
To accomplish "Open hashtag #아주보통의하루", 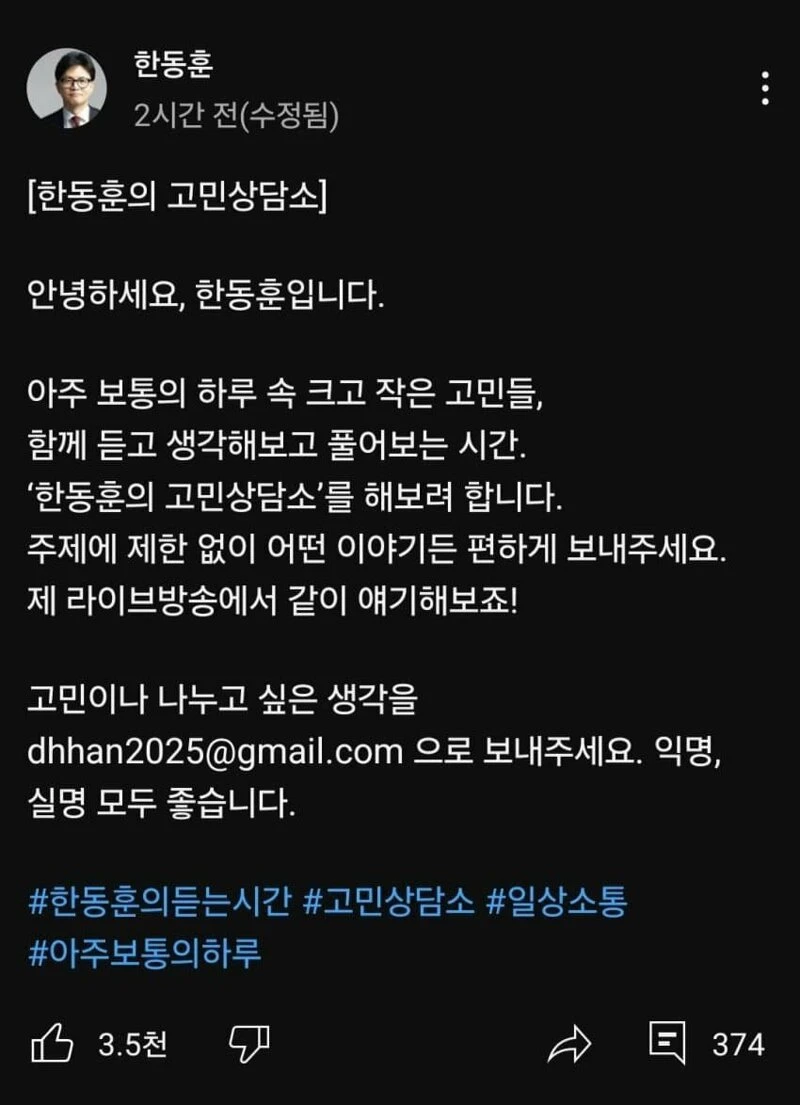I will [x=145, y=952].
